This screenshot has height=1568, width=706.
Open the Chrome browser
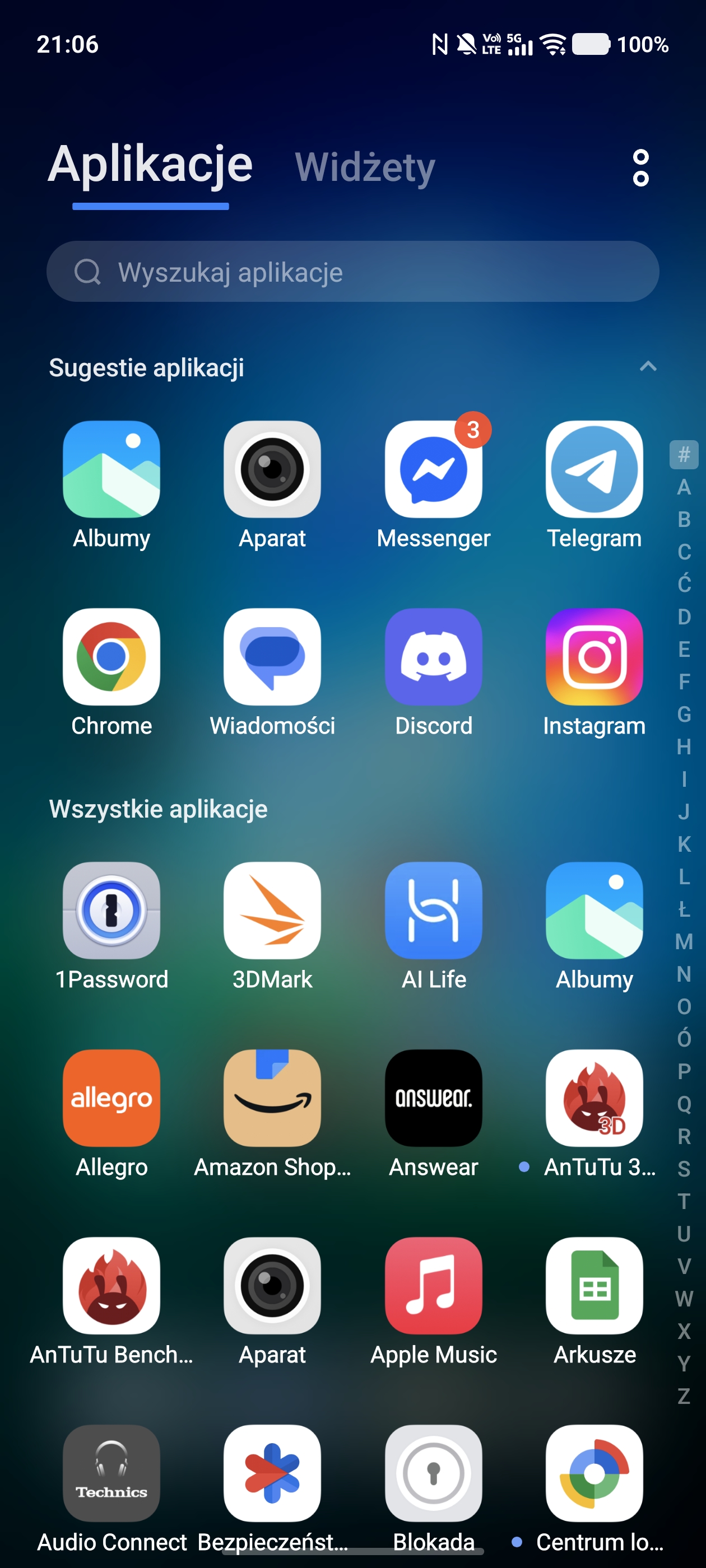coord(112,657)
